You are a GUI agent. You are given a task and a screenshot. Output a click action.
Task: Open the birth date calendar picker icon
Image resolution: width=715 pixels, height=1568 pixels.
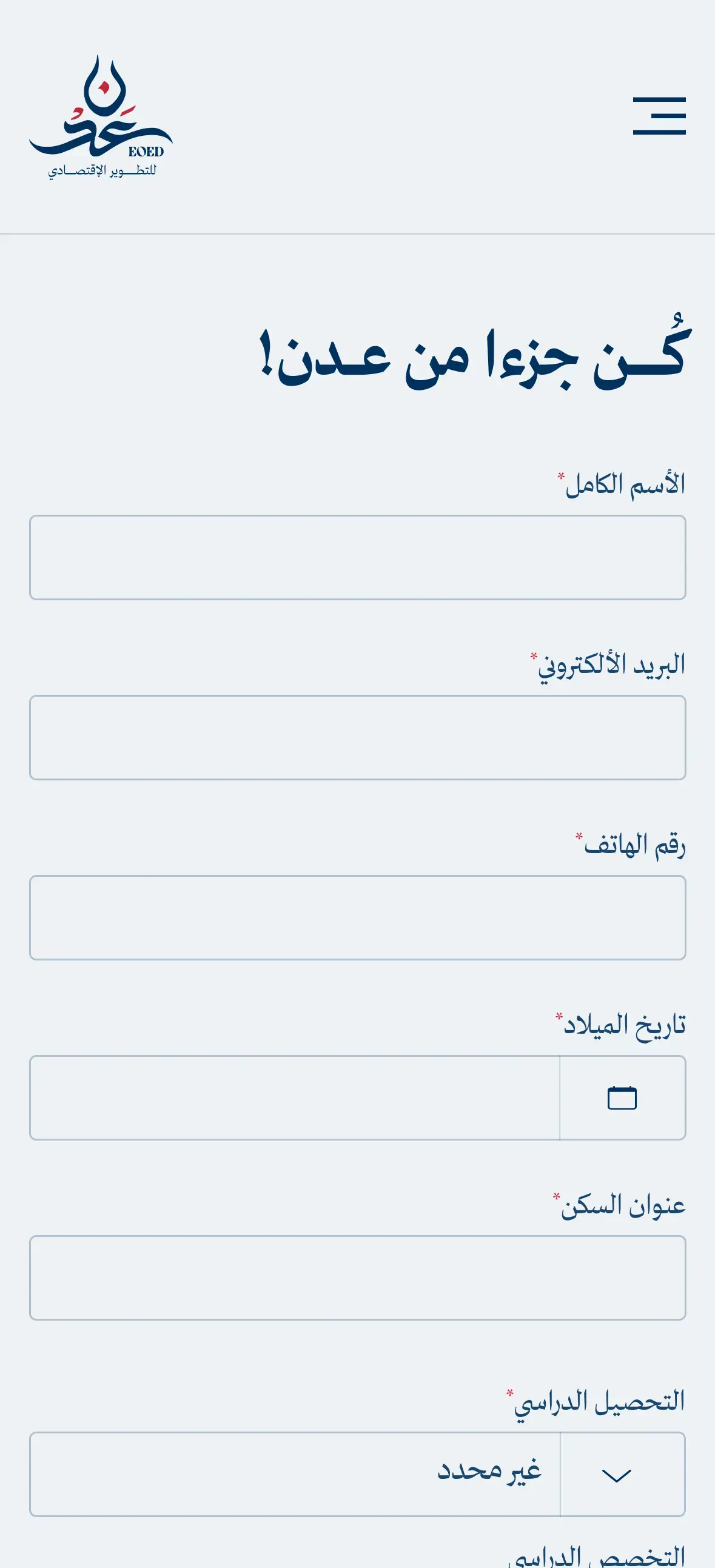(622, 1097)
